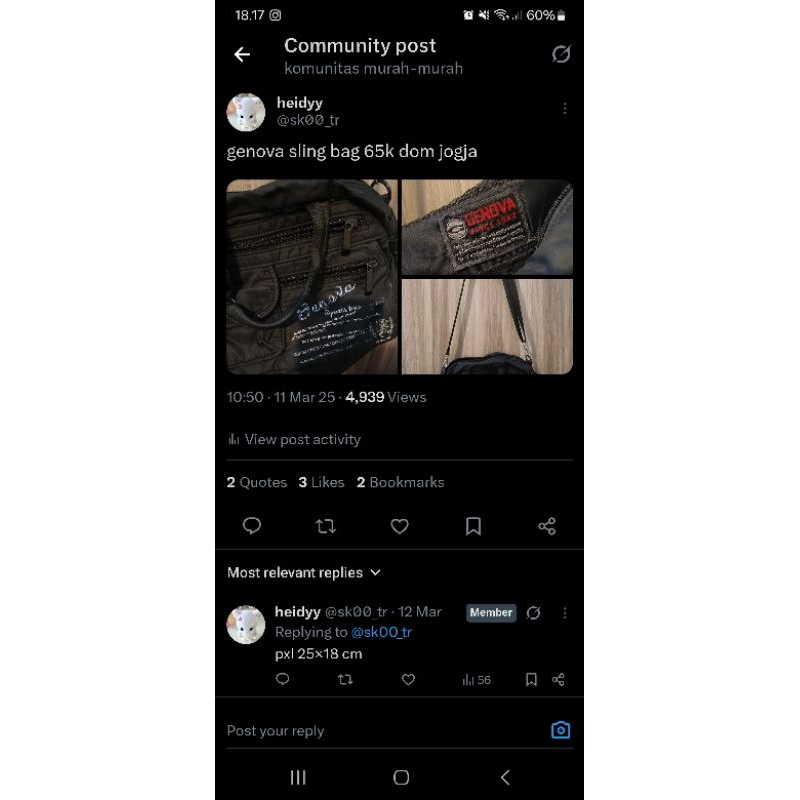The width and height of the screenshot is (800, 800).
Task: Open the large bag photo with handwriting
Action: [x=312, y=277]
